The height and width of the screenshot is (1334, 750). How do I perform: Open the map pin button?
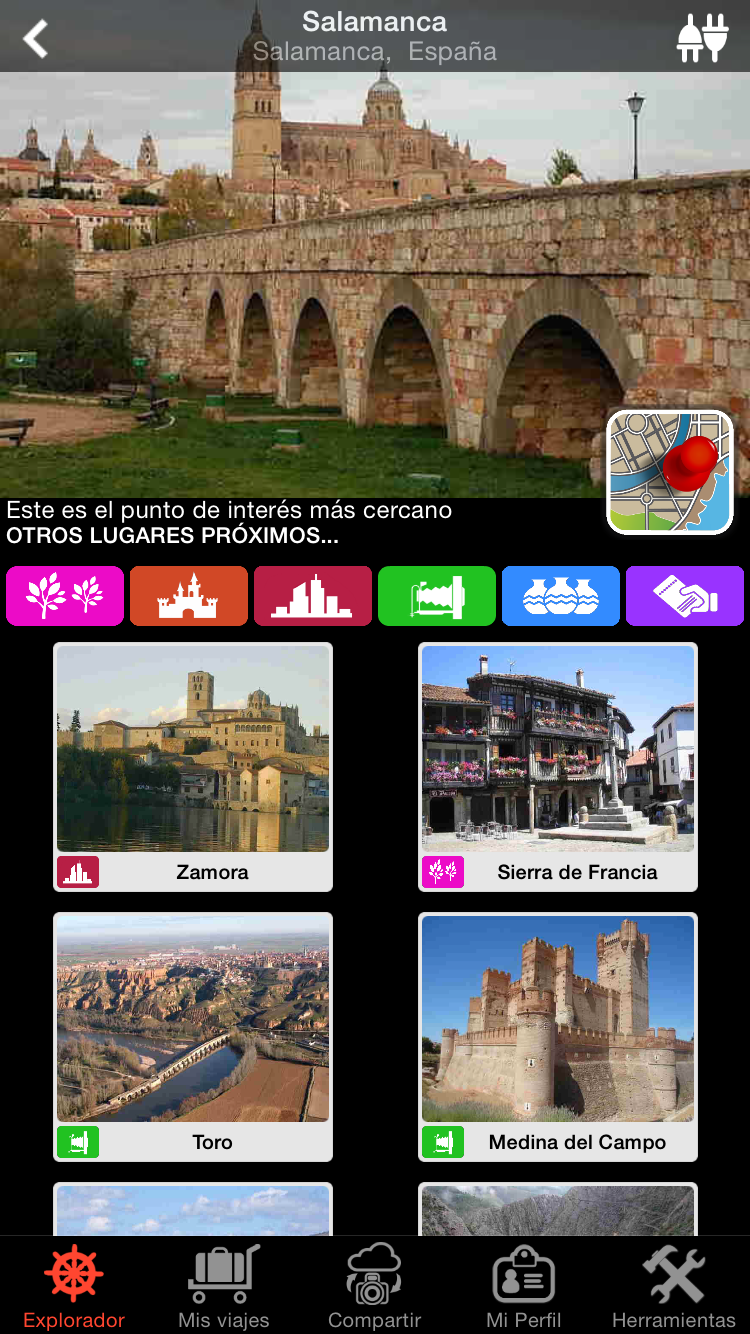point(670,472)
